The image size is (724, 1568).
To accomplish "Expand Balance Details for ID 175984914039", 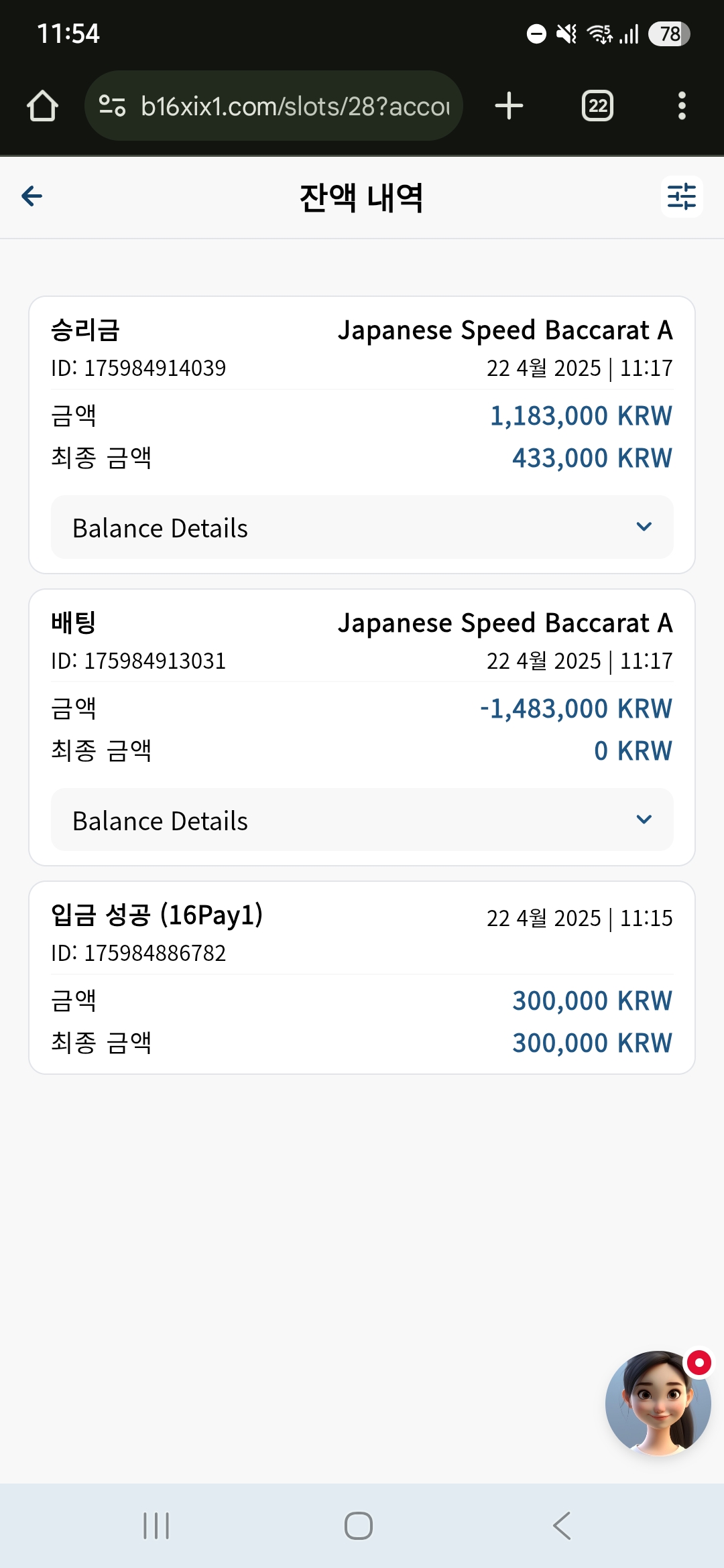I will coord(362,527).
